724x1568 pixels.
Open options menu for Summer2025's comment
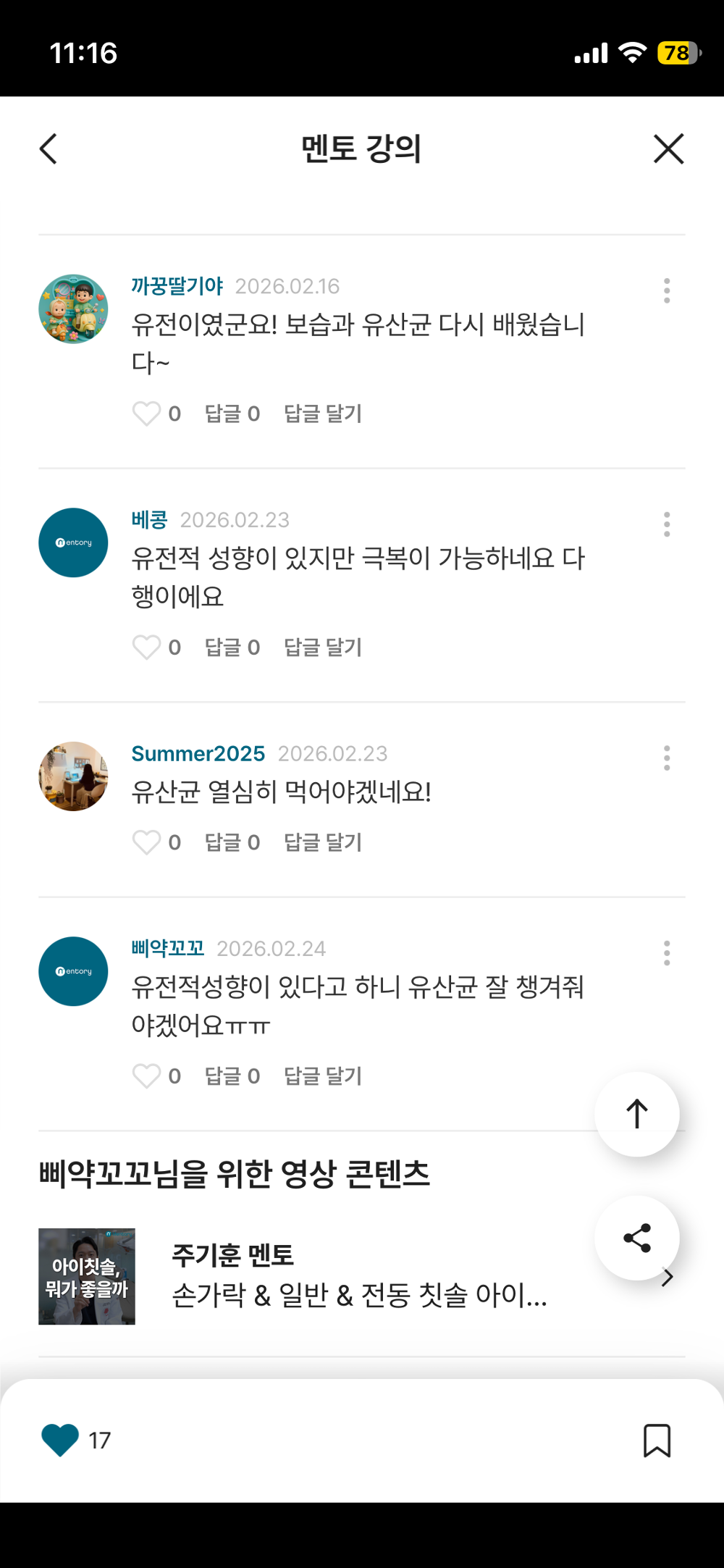point(666,758)
